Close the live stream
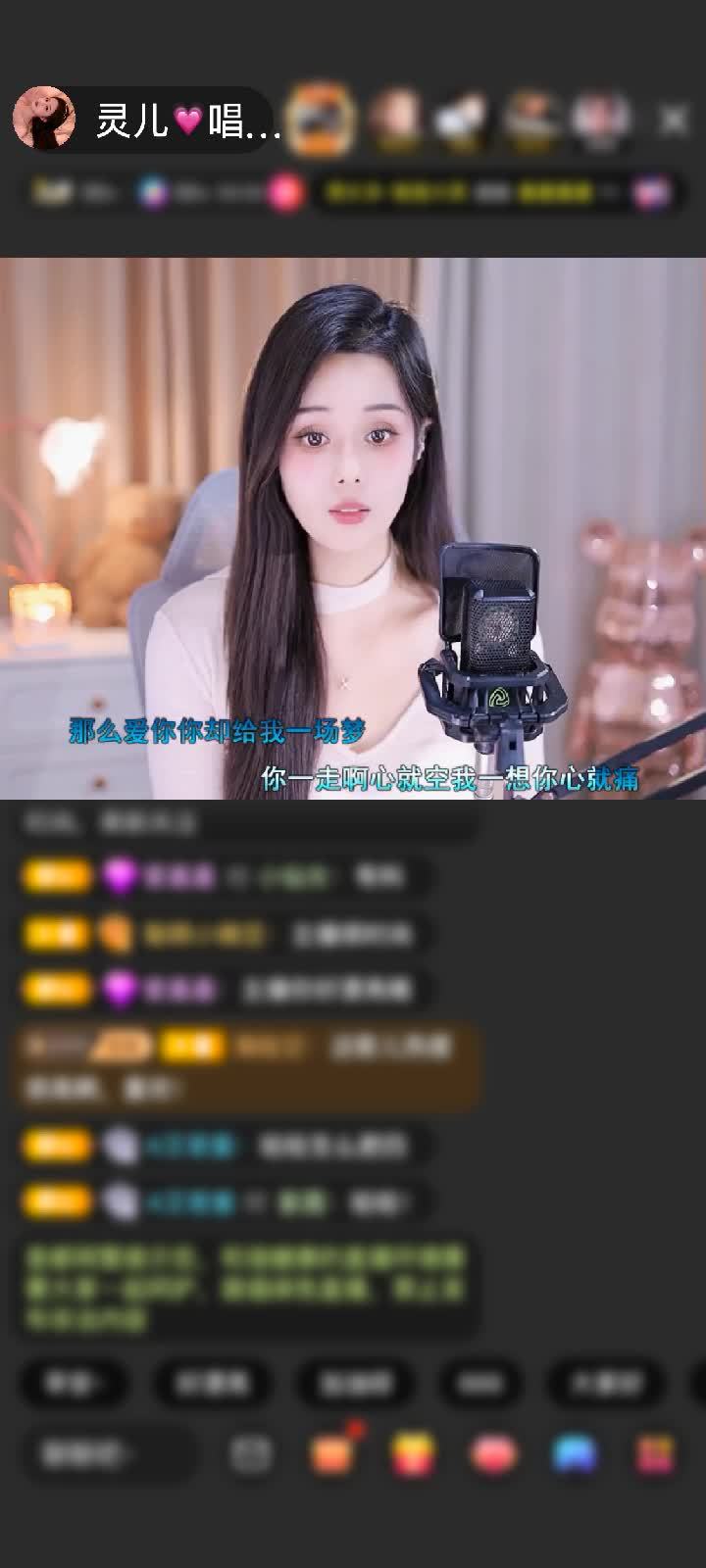 (673, 121)
